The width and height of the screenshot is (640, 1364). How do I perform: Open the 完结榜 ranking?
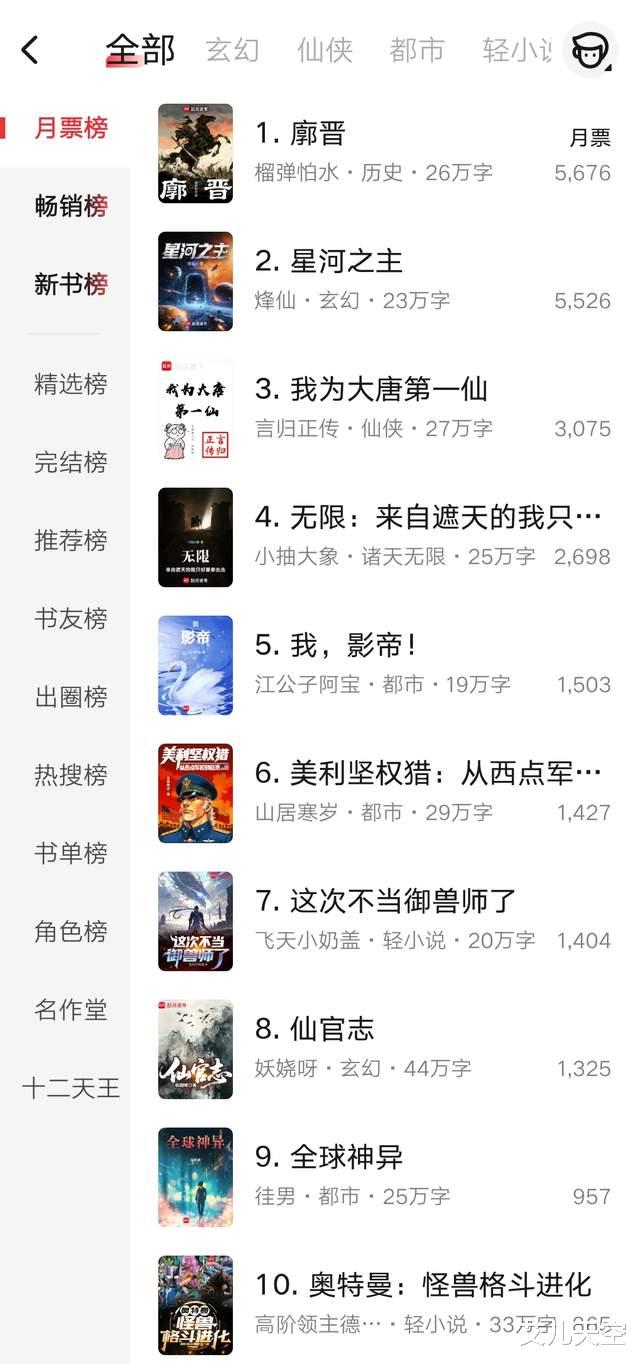[x=70, y=462]
